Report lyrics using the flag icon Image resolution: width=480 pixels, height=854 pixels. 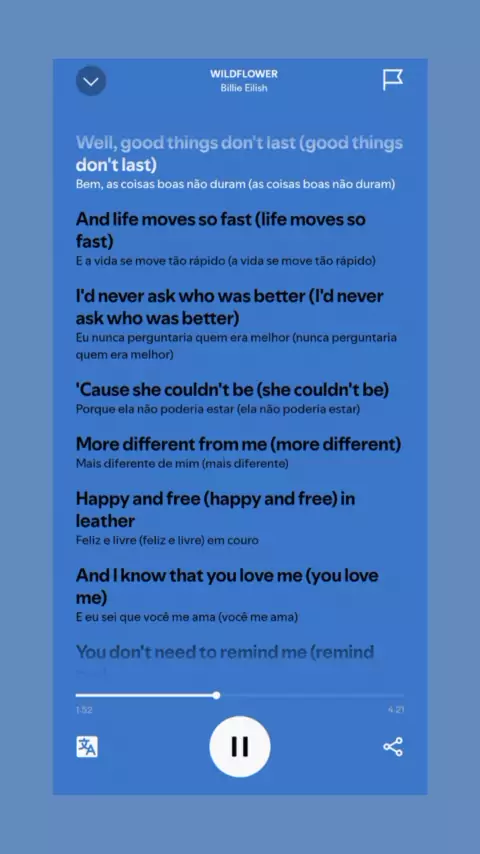point(392,80)
